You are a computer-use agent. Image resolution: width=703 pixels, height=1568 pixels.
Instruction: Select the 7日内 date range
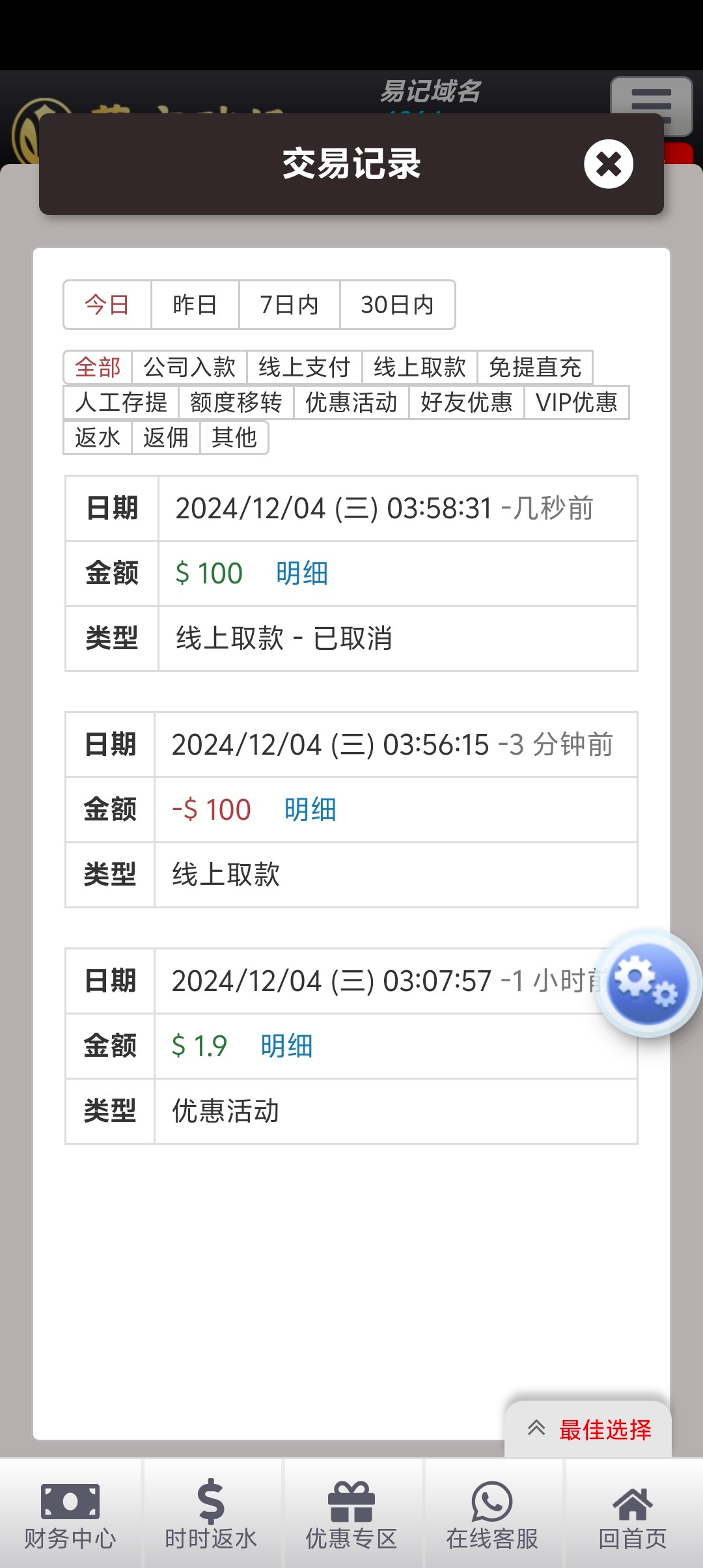(x=289, y=305)
